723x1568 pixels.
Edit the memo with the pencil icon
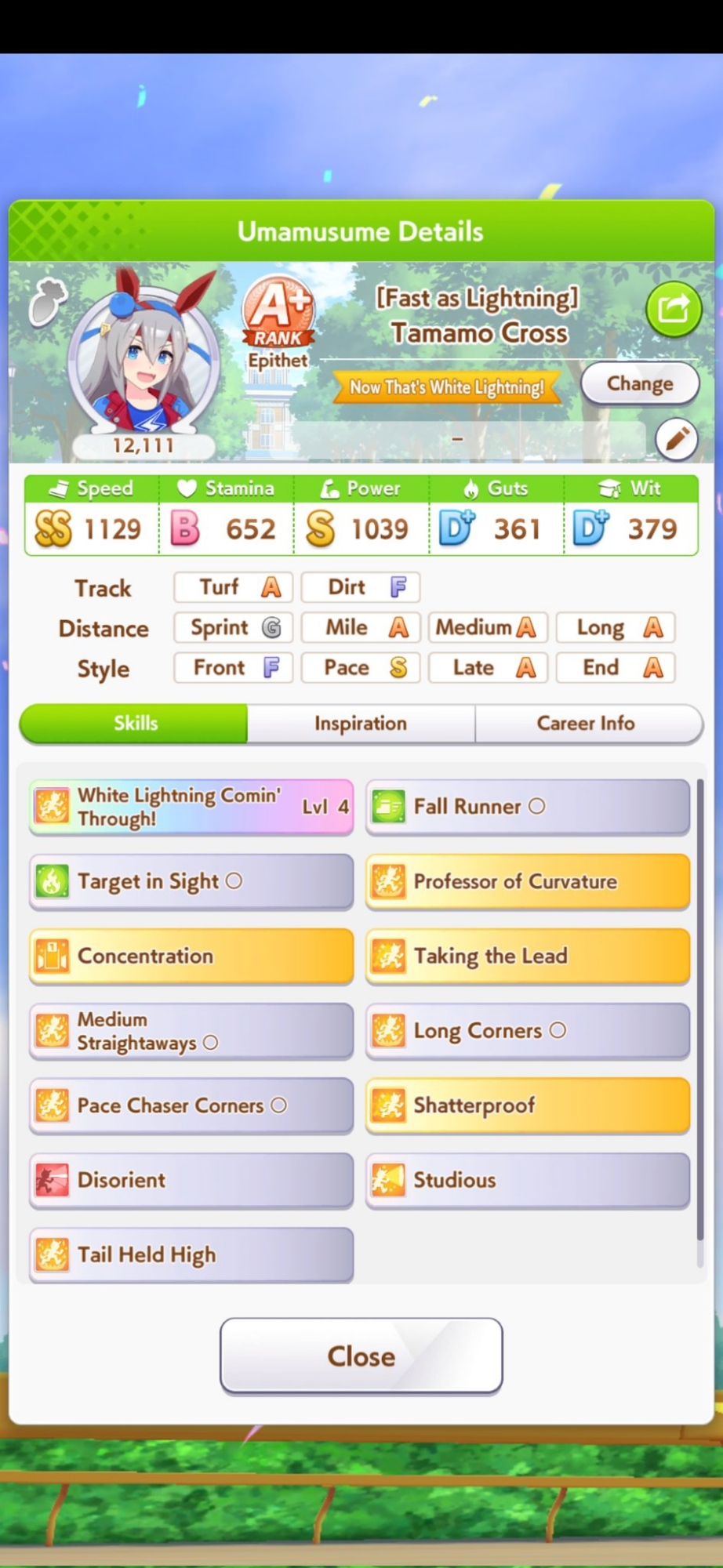click(676, 439)
